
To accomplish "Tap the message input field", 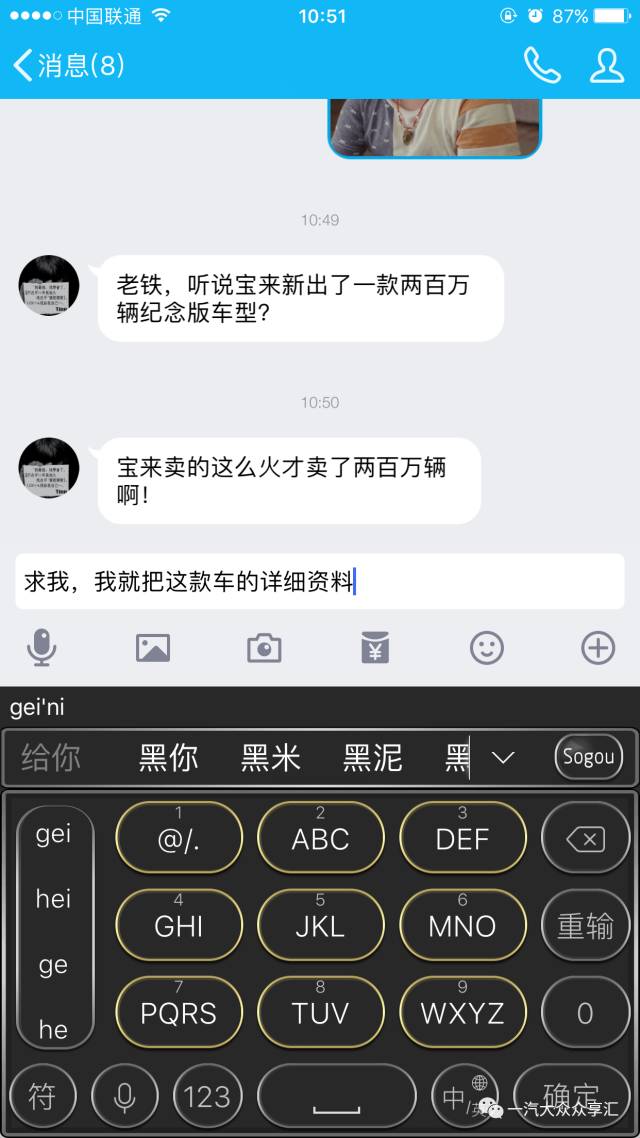I will tap(320, 582).
